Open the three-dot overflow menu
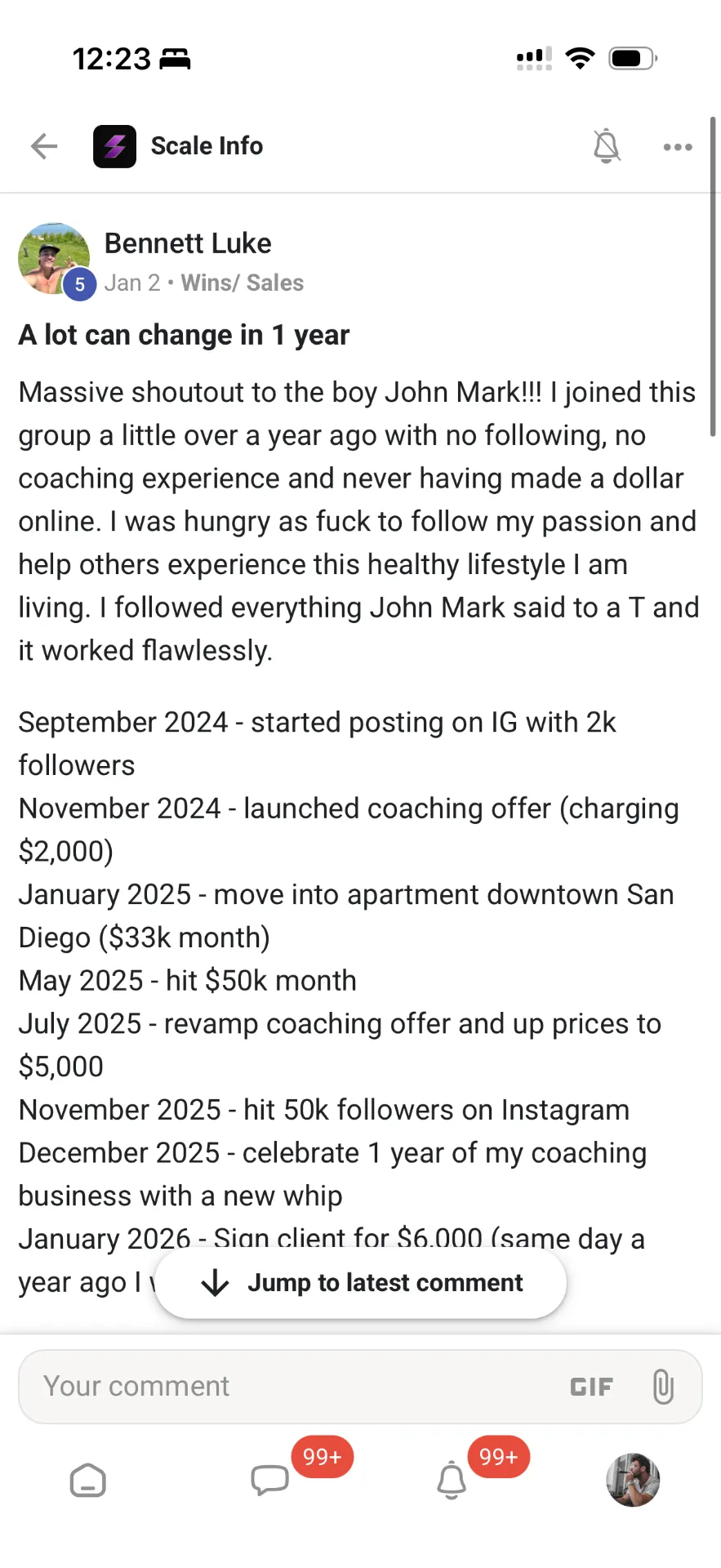Viewport: 721px width, 1568px height. (x=678, y=147)
